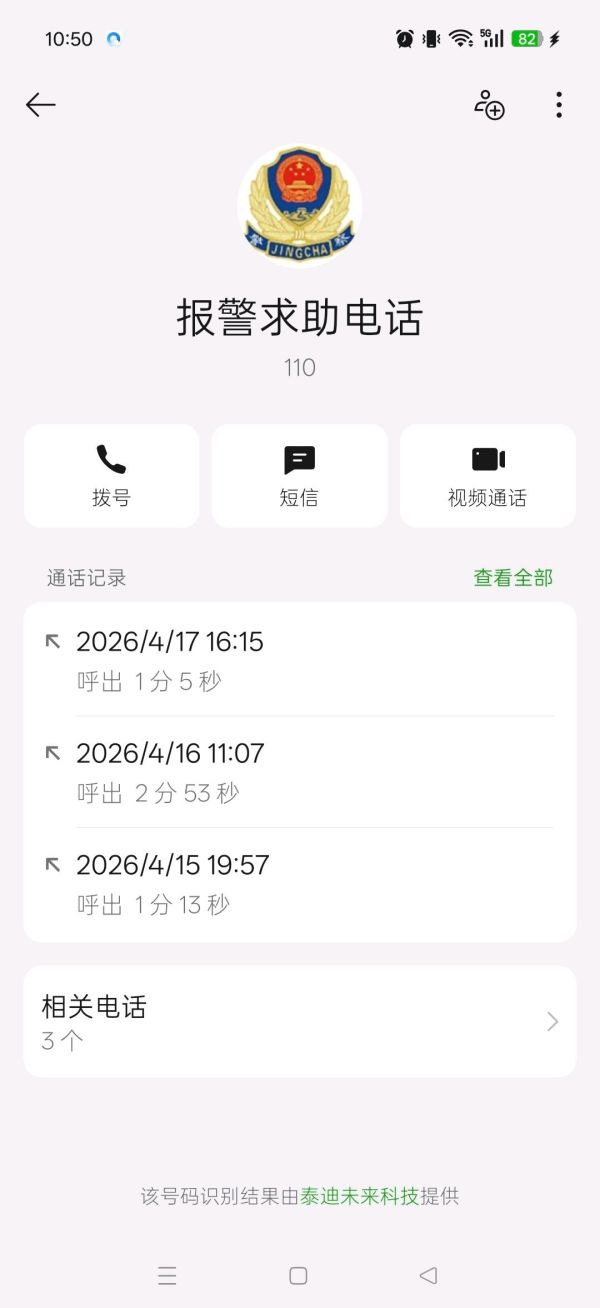The height and width of the screenshot is (1308, 600).
Task: Tap 短信 to send a message
Action: (299, 475)
